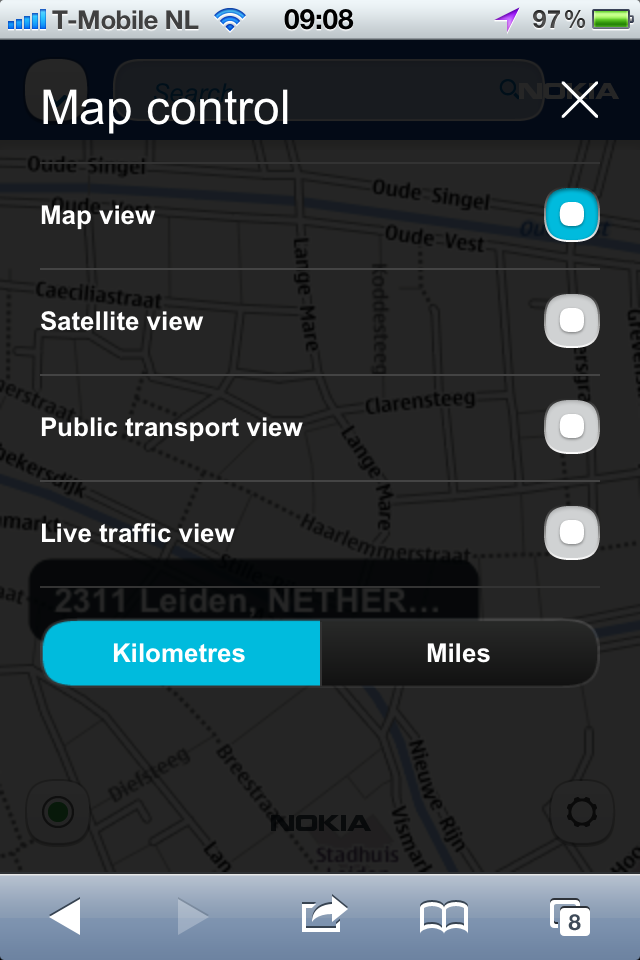Open the Safari share menu
Screen dimensions: 640x960
(323, 914)
